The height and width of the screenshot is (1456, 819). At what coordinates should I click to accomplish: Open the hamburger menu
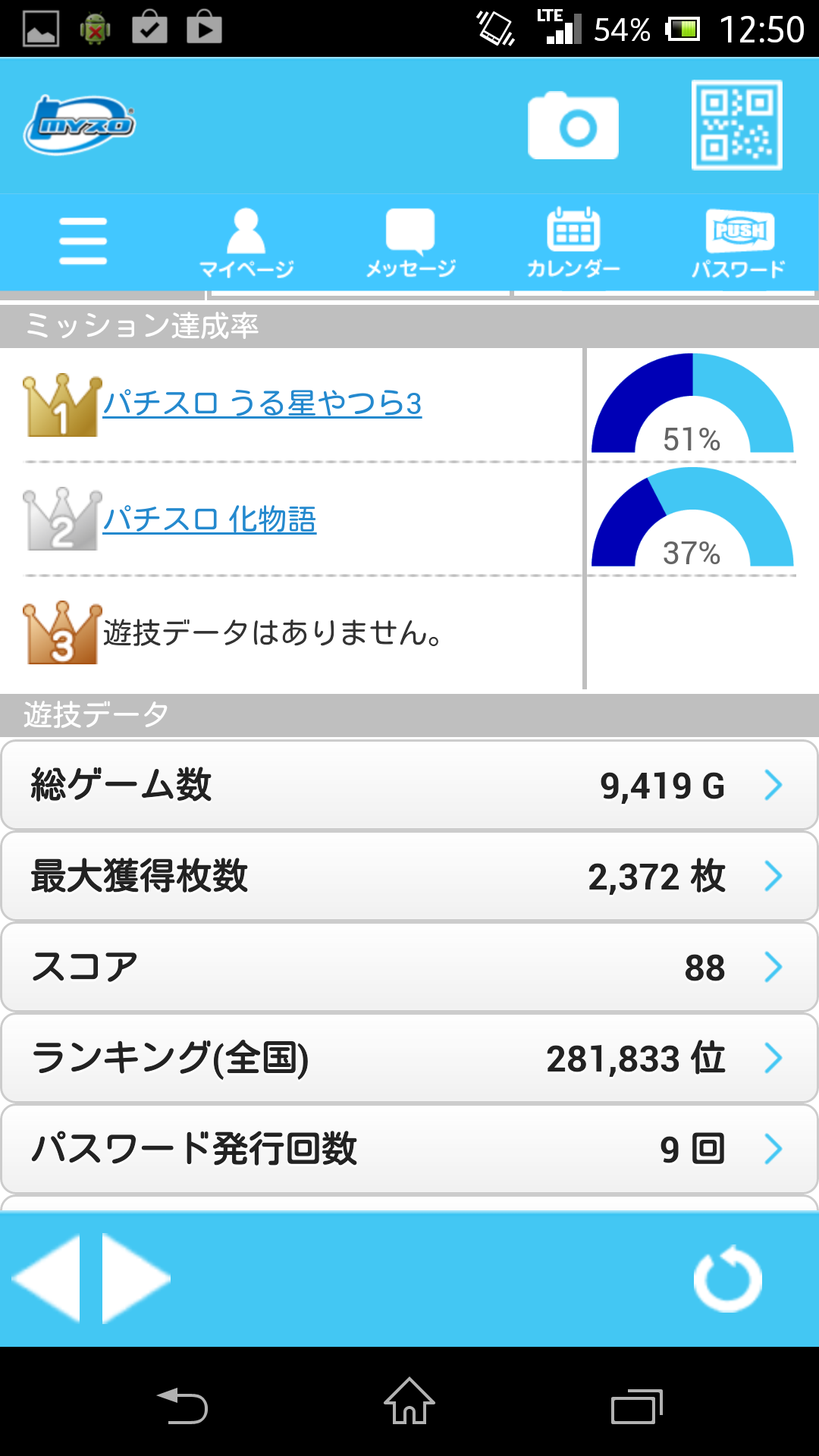(x=83, y=241)
